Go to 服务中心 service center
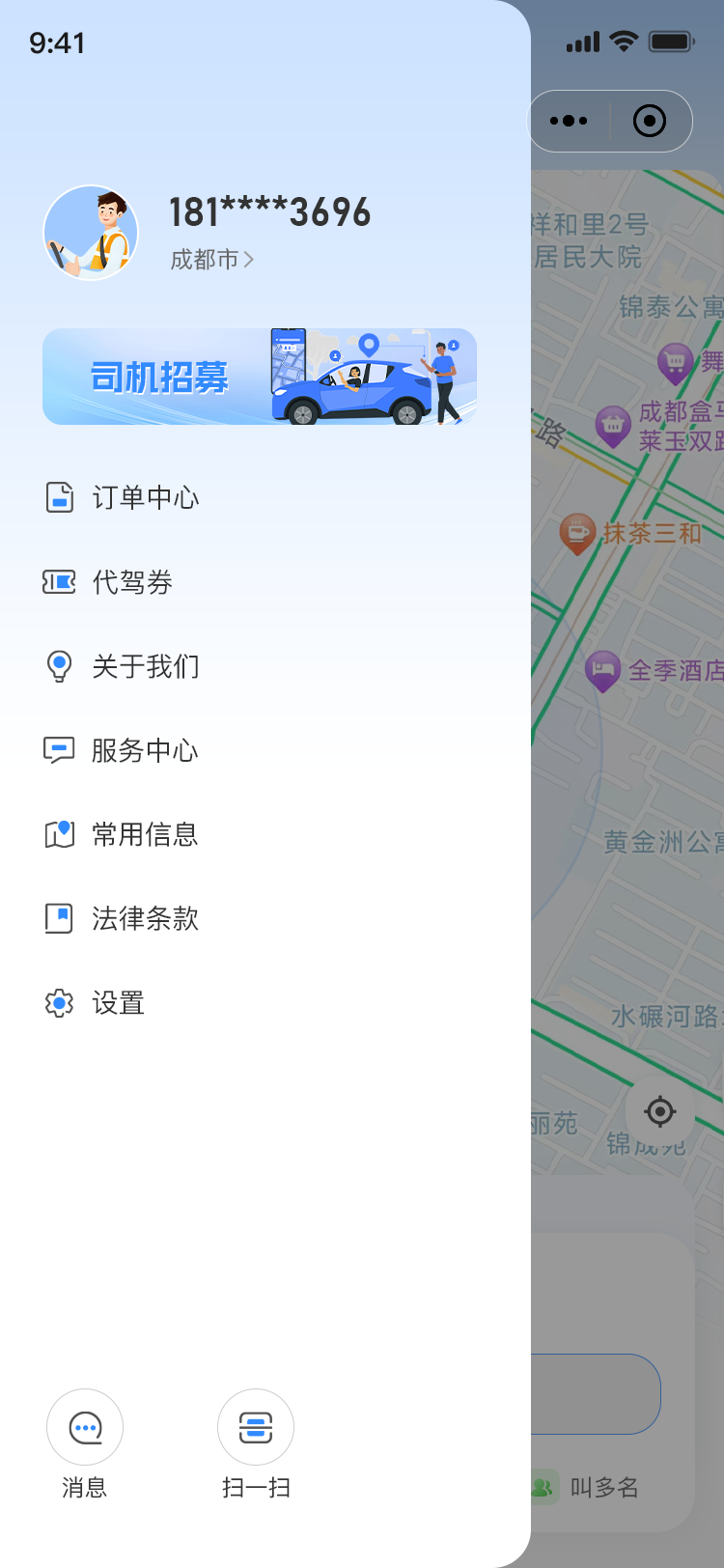The image size is (724, 1568). click(x=145, y=750)
